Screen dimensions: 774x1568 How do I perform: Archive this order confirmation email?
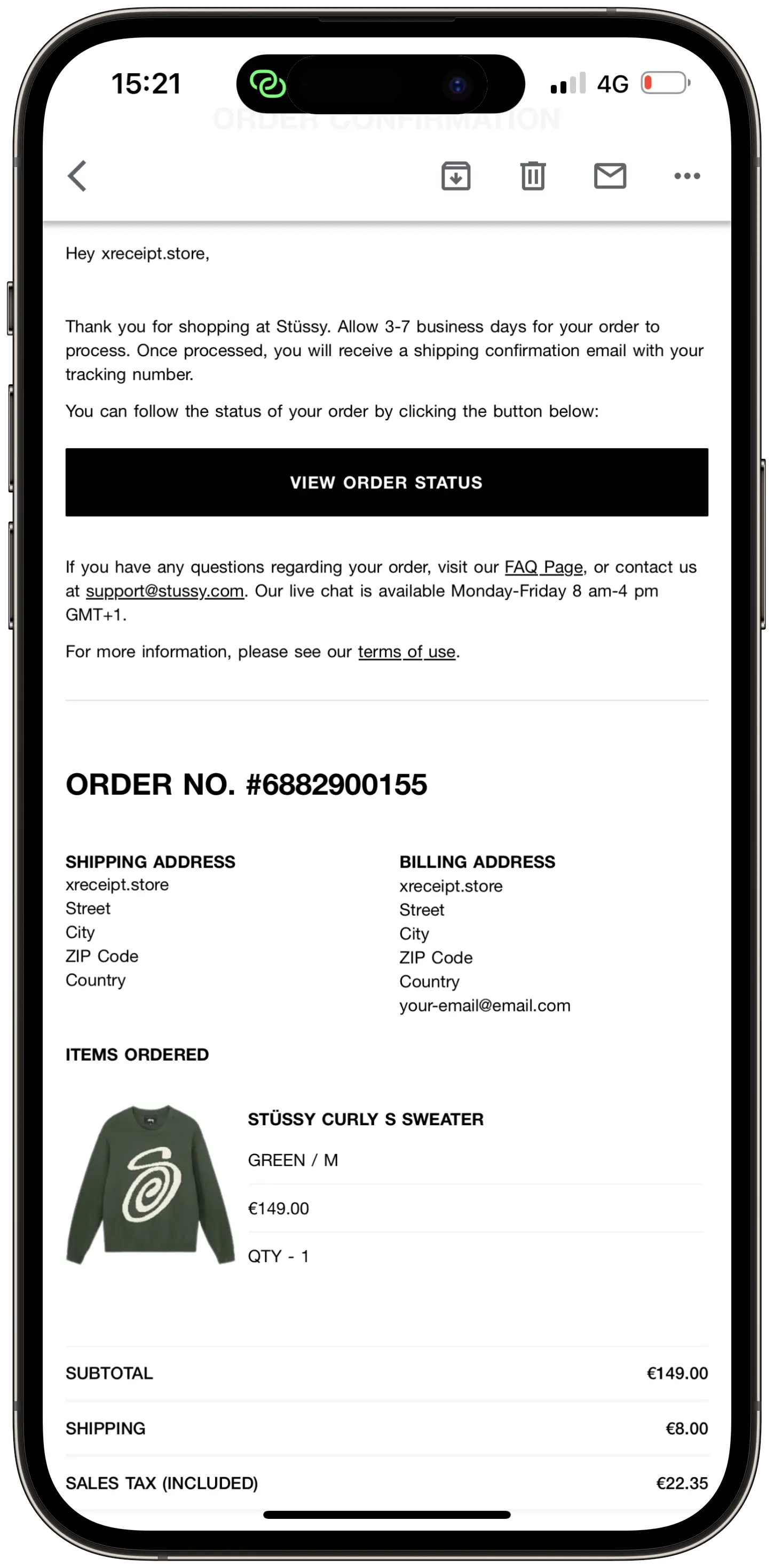pos(456,176)
